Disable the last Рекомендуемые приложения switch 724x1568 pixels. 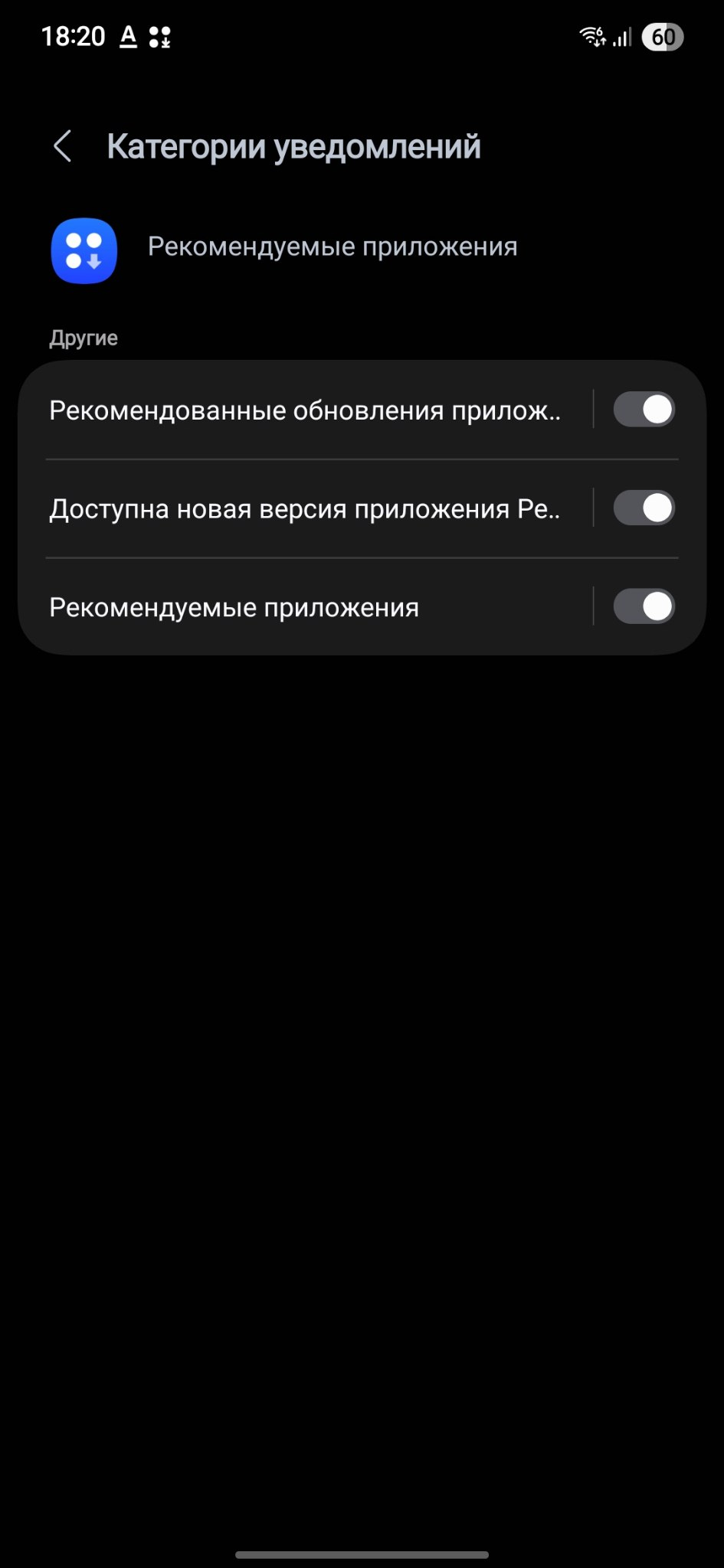click(x=644, y=607)
